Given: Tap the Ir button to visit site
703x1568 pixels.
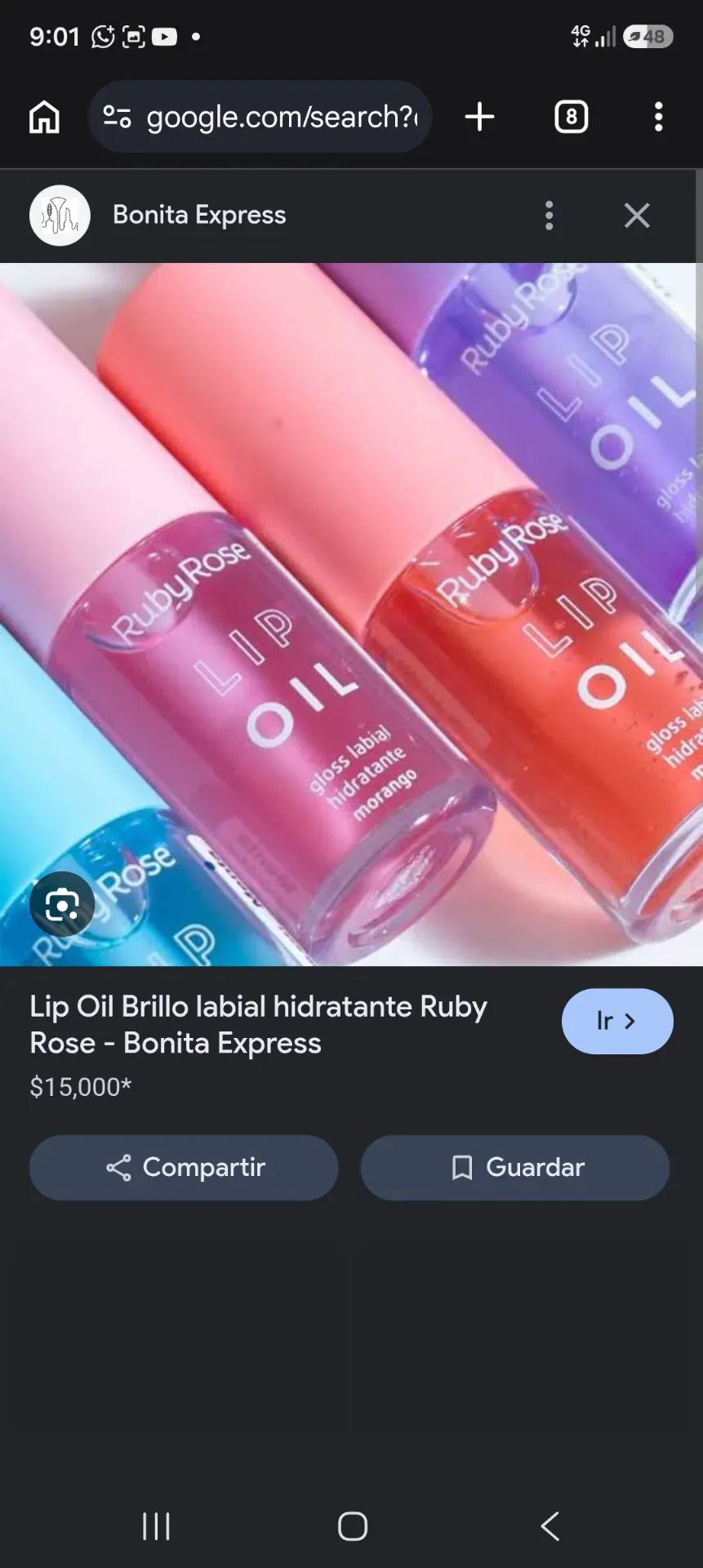Looking at the screenshot, I should point(617,1021).
